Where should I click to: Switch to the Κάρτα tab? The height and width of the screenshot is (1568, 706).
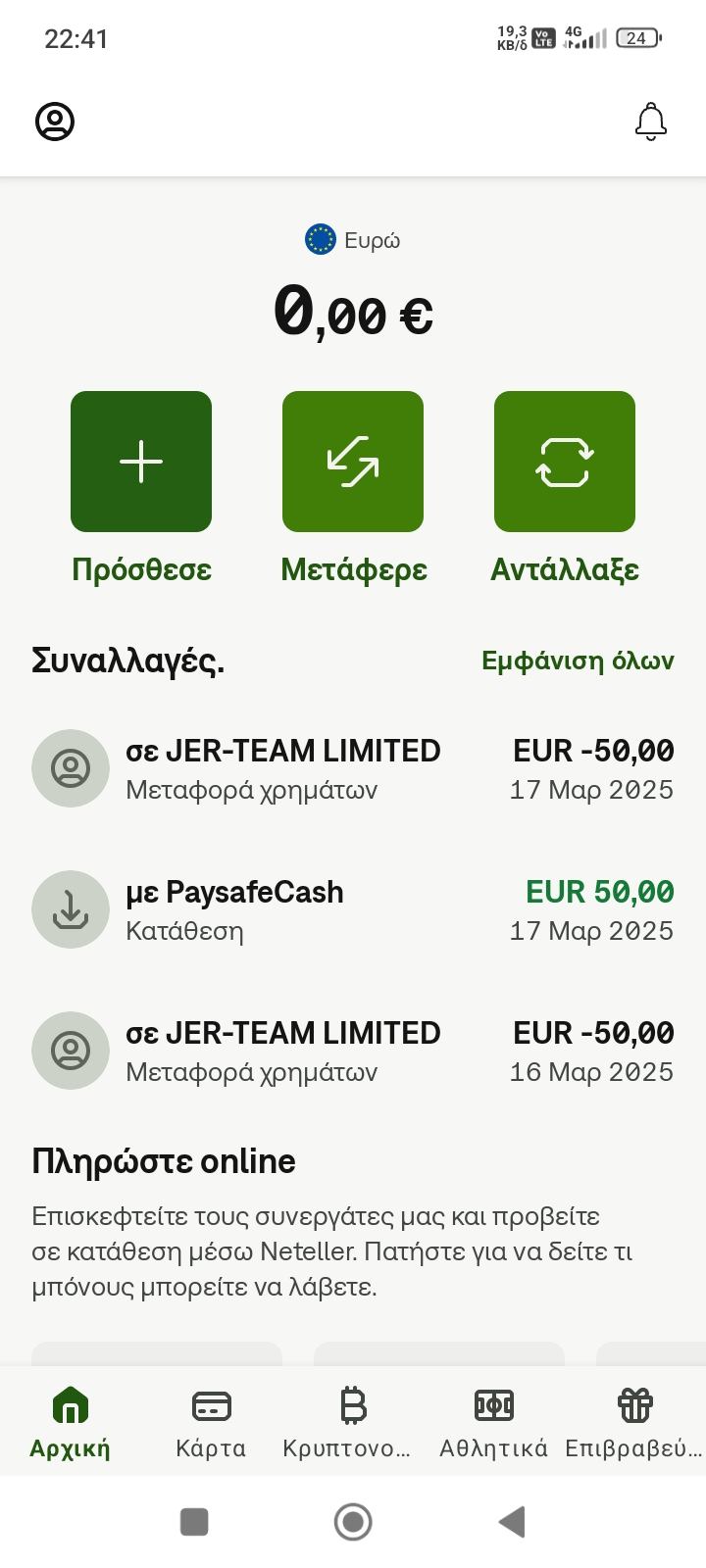pos(211,1421)
